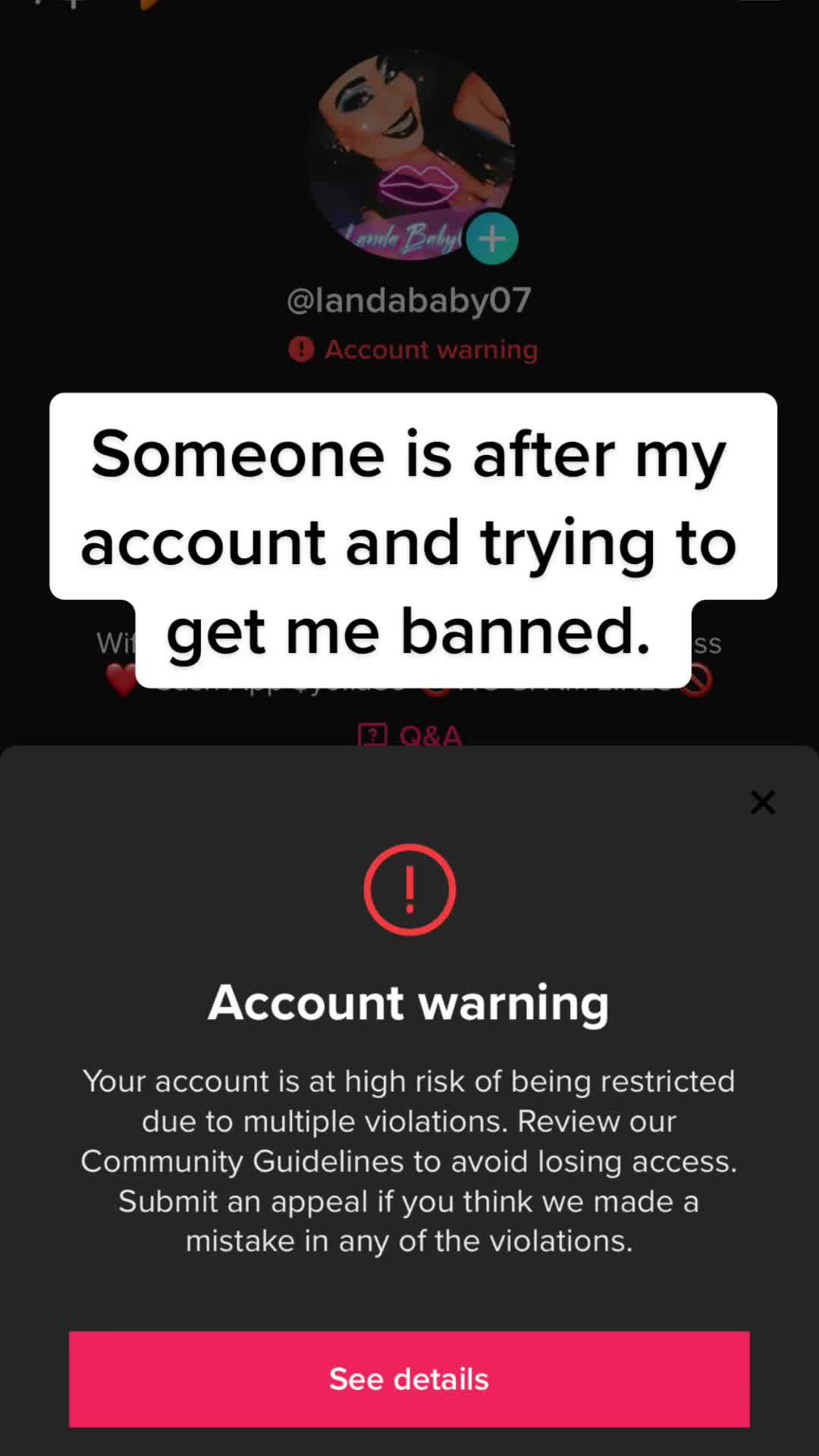Dismiss the account warning sheet

point(762,802)
